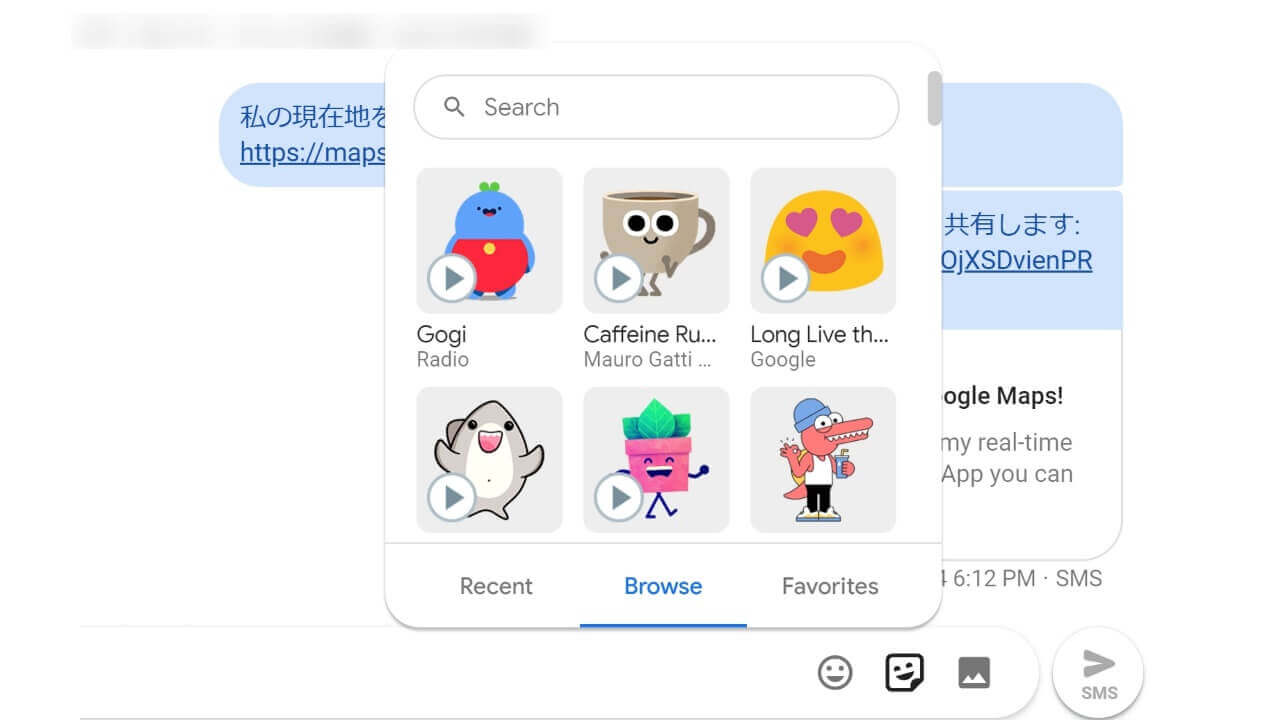
Task: Open the emoji picker
Action: (x=835, y=673)
